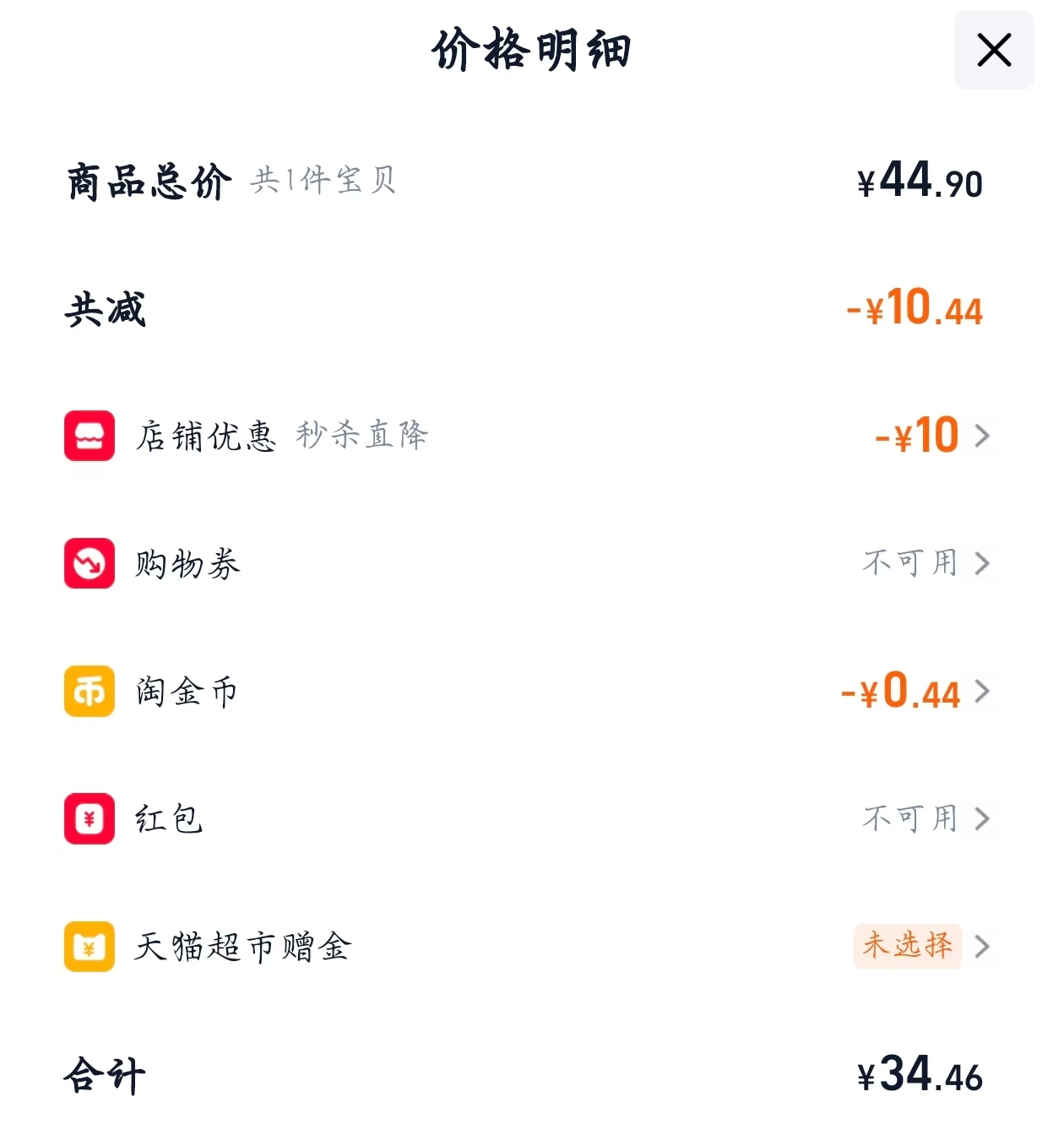Click the 购物券 coupon icon
Viewport: 1064px width, 1124px height.
(89, 564)
